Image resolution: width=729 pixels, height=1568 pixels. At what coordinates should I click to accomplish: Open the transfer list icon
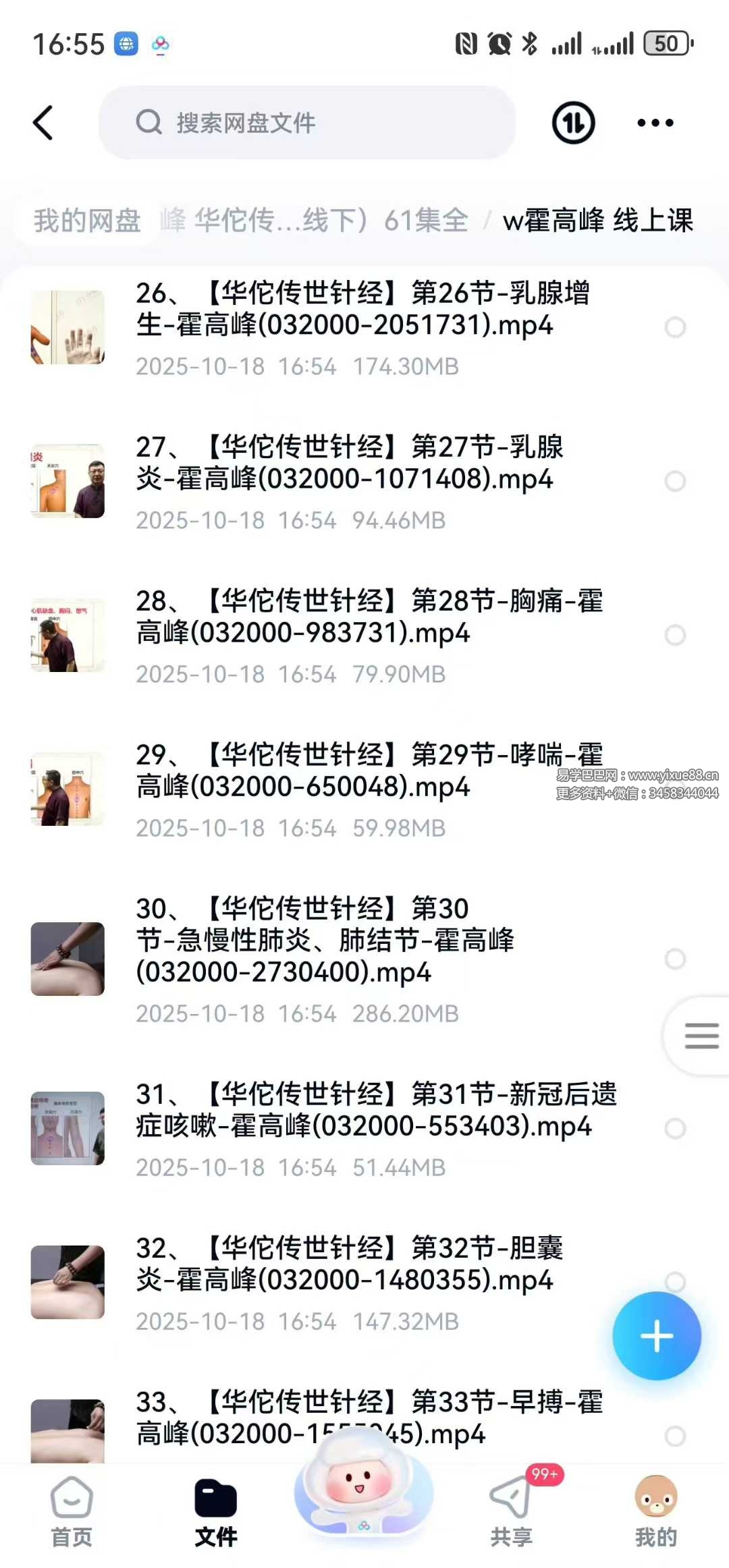[573, 123]
